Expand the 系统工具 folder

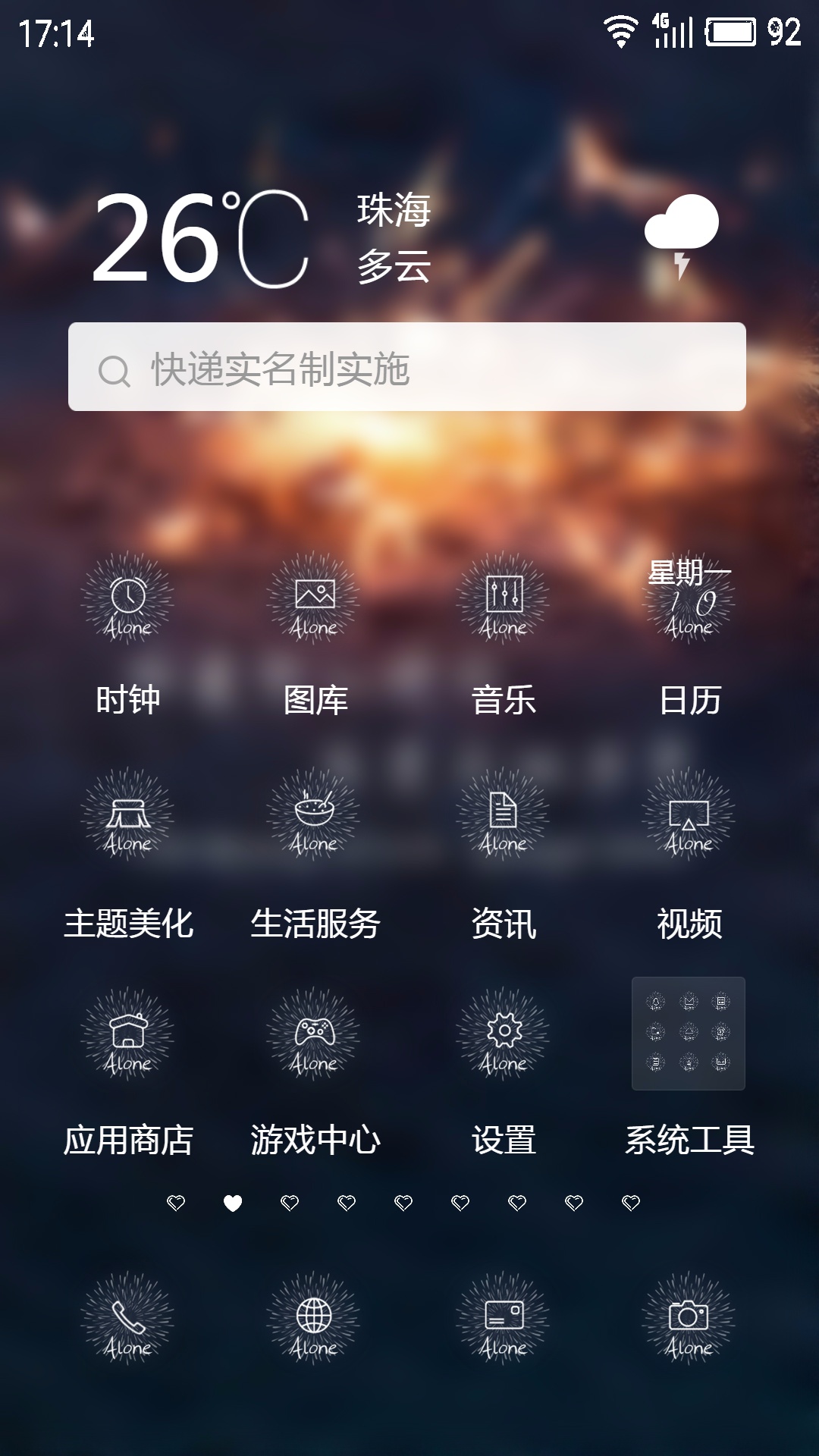pyautogui.click(x=689, y=1034)
